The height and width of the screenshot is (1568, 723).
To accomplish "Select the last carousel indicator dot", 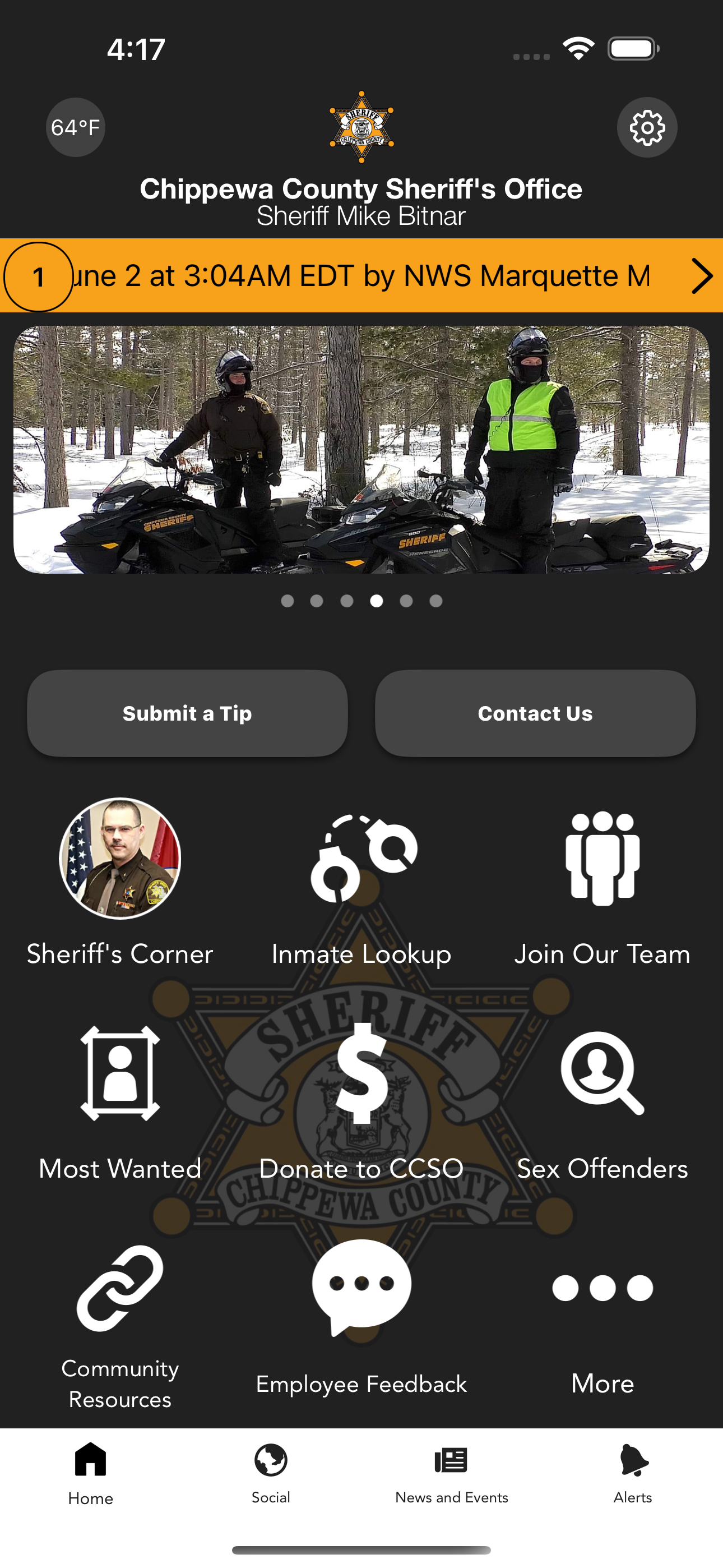I will tap(435, 601).
